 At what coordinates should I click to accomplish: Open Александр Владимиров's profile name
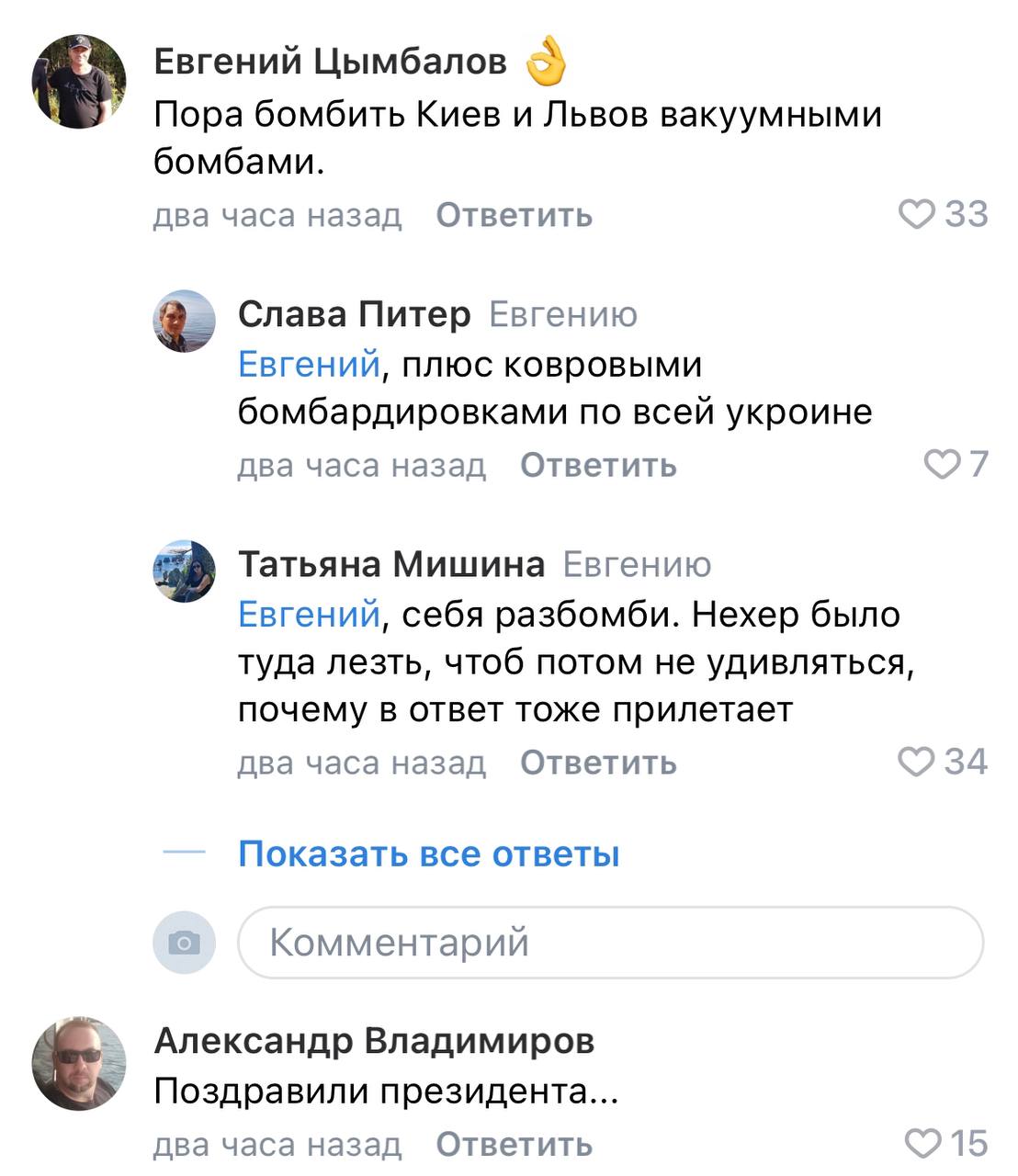pos(374,1041)
